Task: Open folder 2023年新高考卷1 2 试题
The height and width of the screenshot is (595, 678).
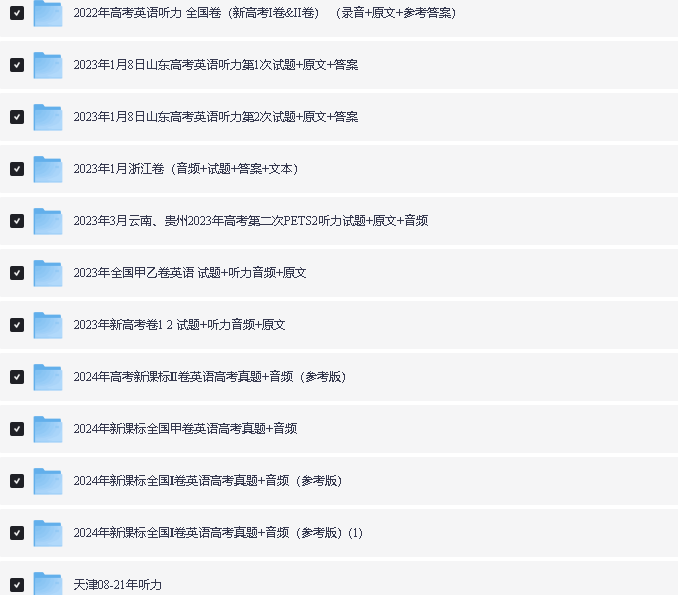Action: coord(179,325)
